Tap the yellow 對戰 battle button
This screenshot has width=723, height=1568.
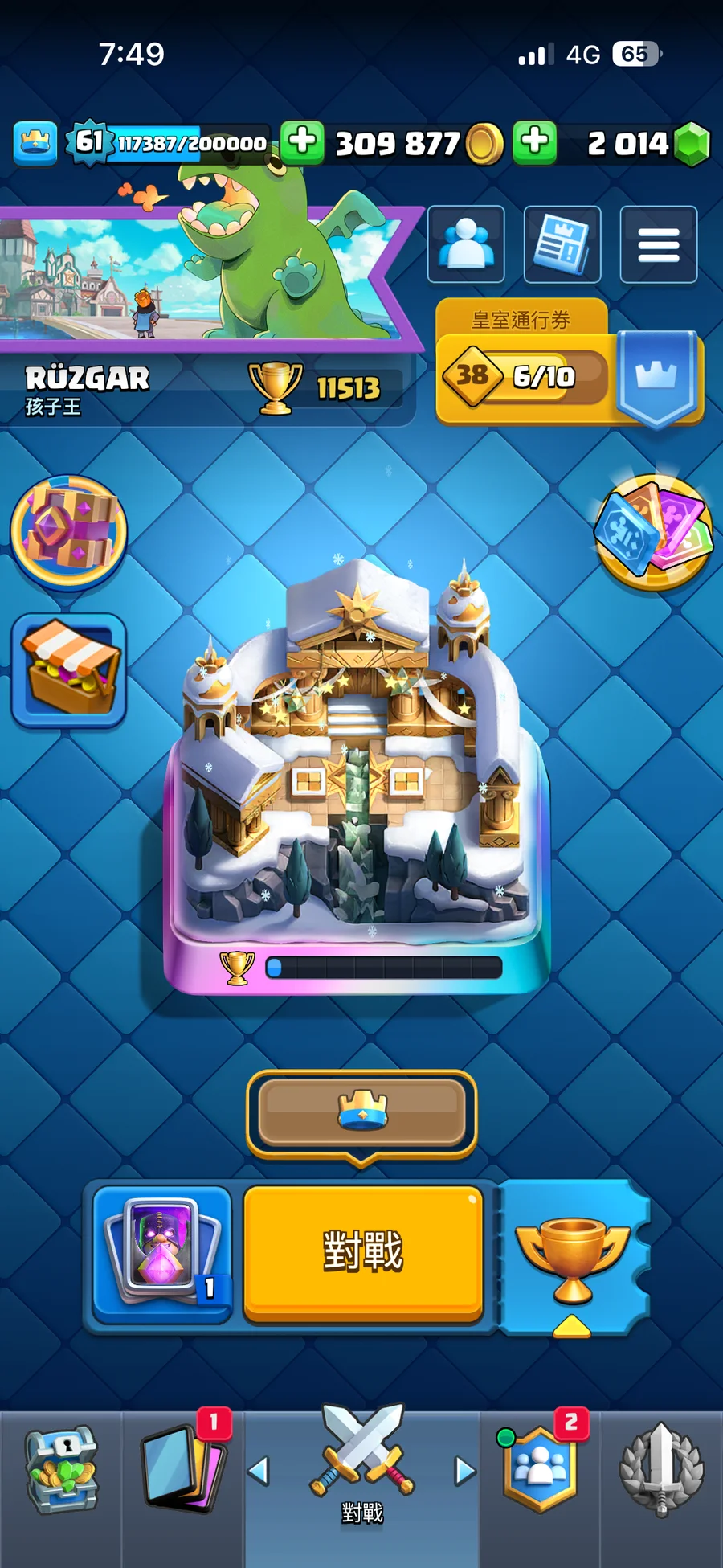point(363,1252)
